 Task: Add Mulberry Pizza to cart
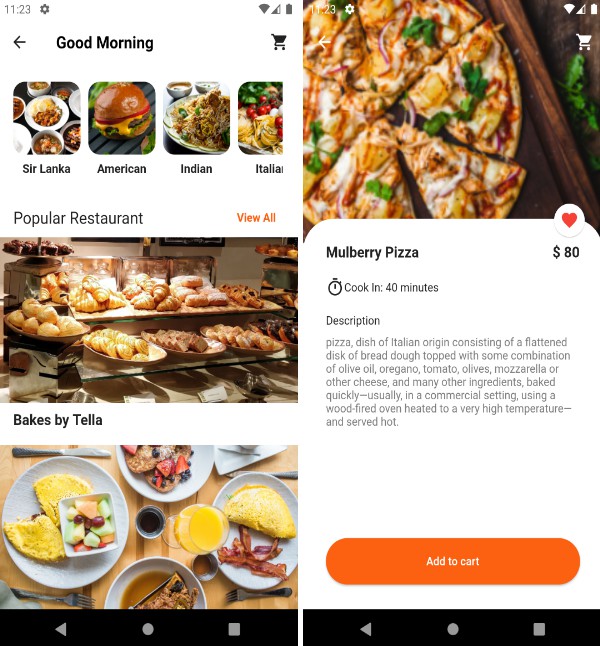(x=453, y=561)
